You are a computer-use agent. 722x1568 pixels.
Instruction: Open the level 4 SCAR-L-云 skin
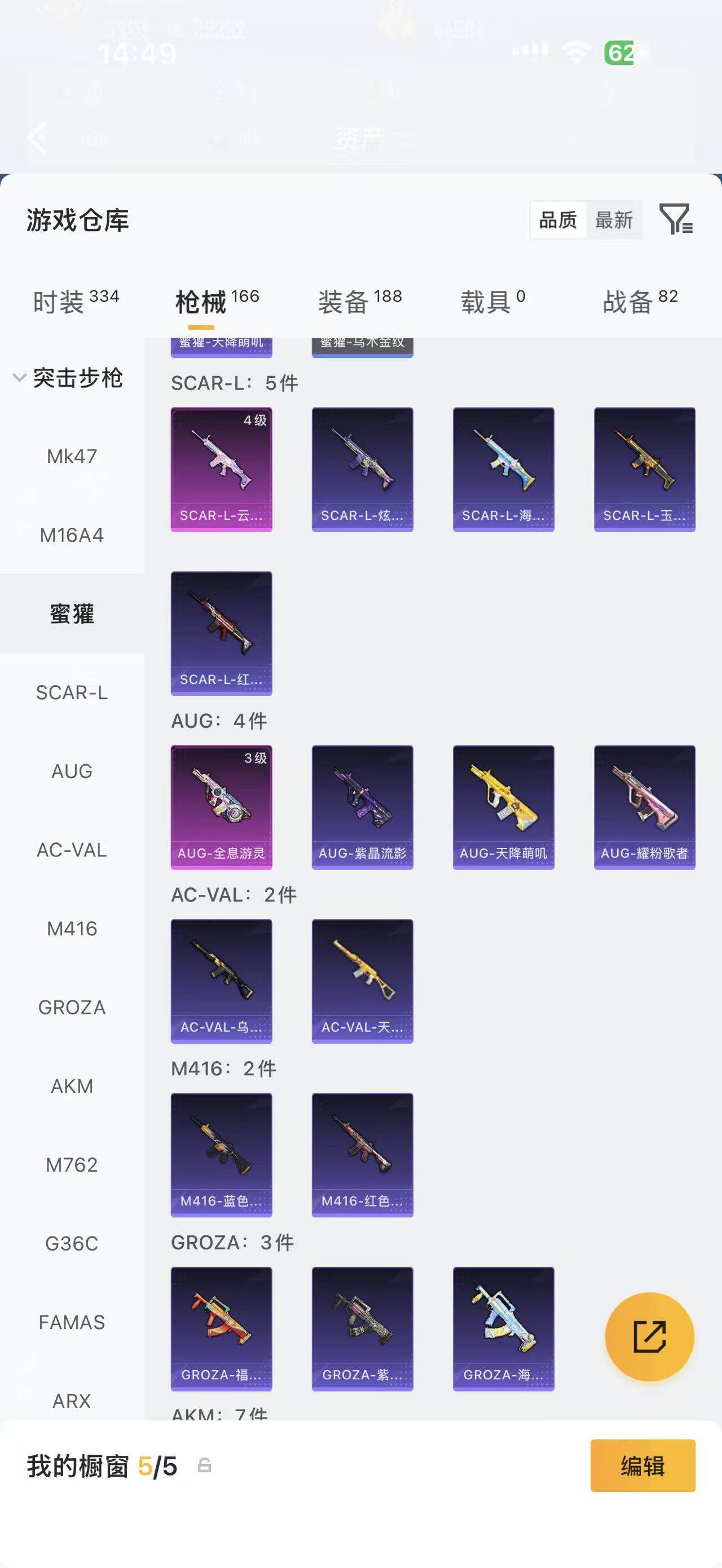(x=222, y=469)
